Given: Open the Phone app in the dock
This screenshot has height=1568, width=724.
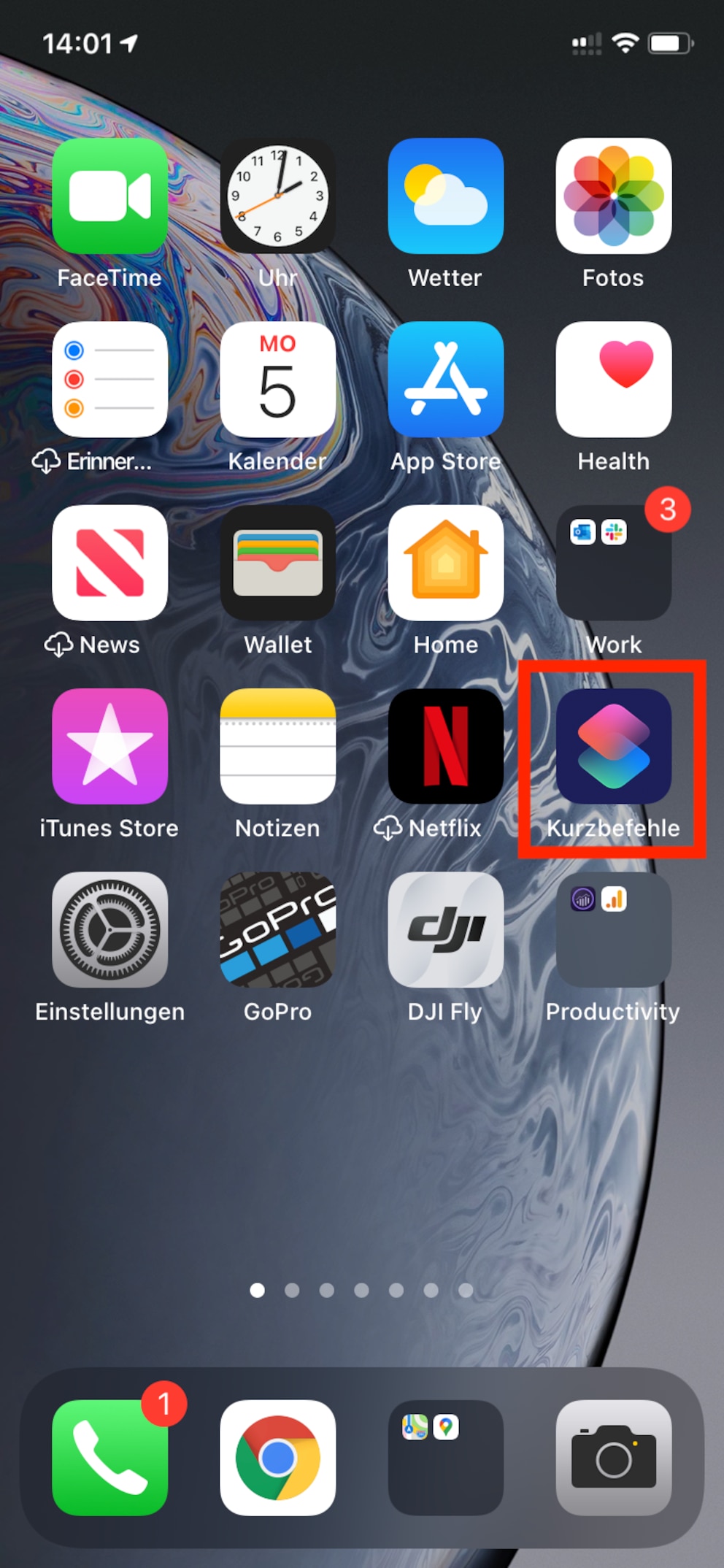Looking at the screenshot, I should (109, 1457).
